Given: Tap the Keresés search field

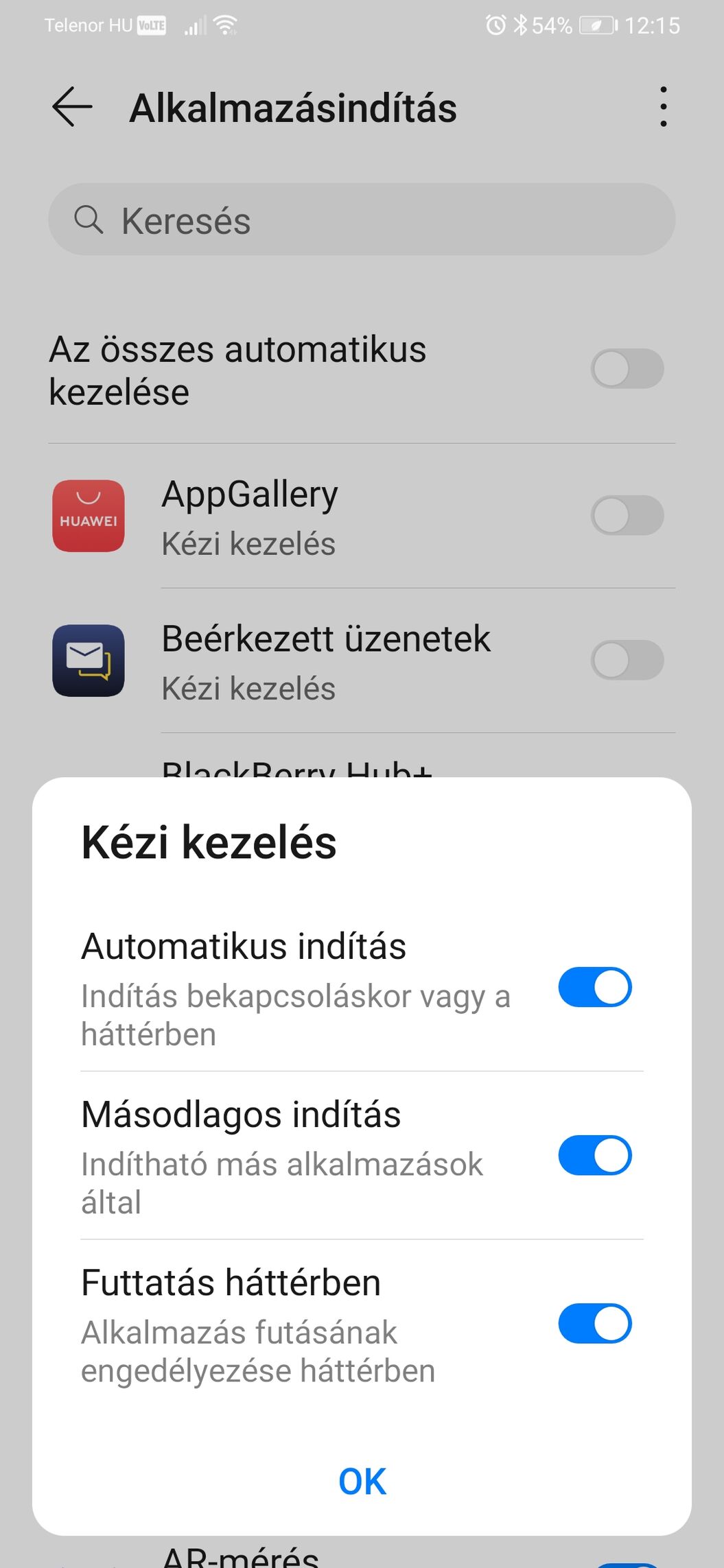Looking at the screenshot, I should (362, 219).
